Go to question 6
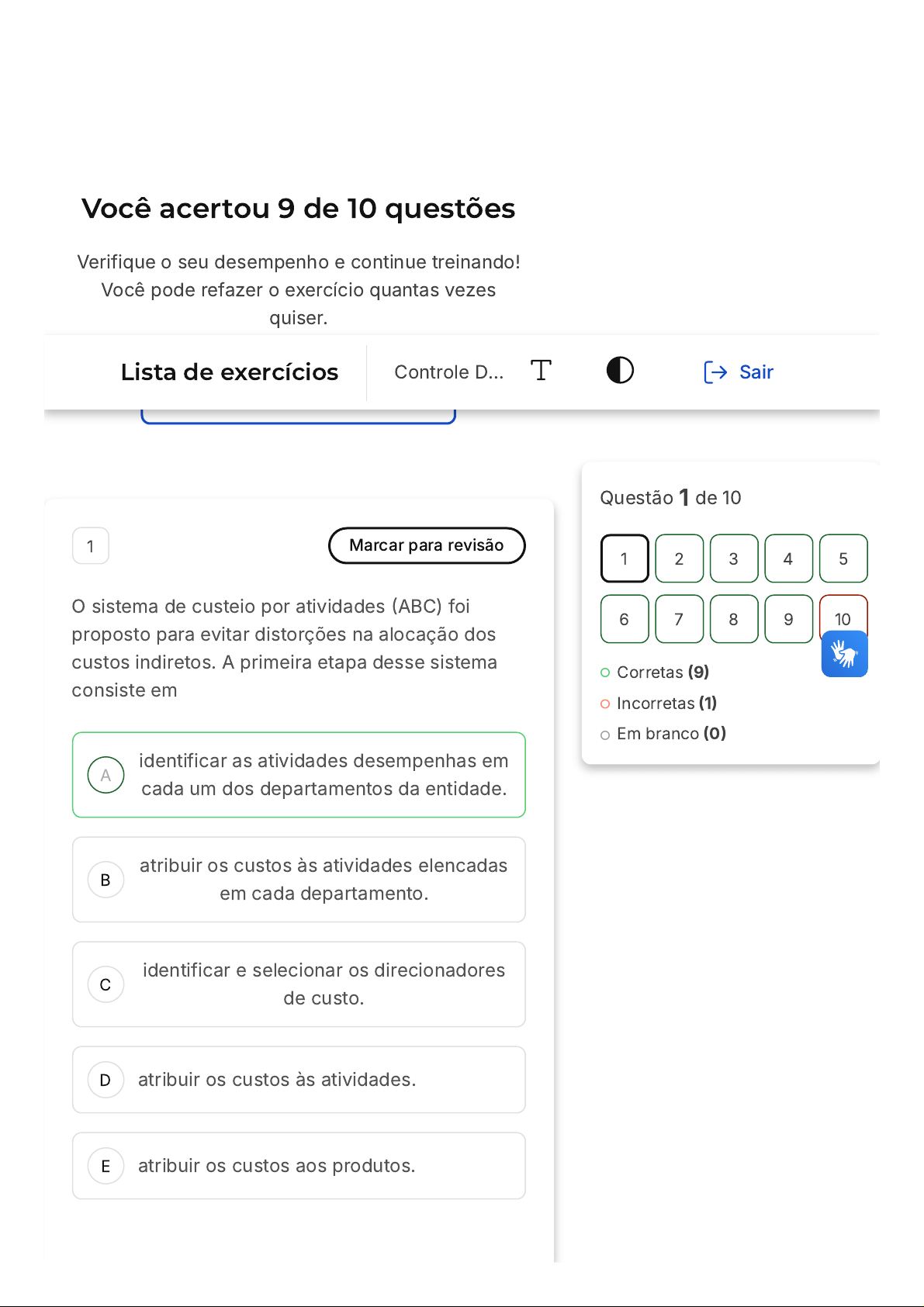The image size is (924, 1307). point(625,619)
